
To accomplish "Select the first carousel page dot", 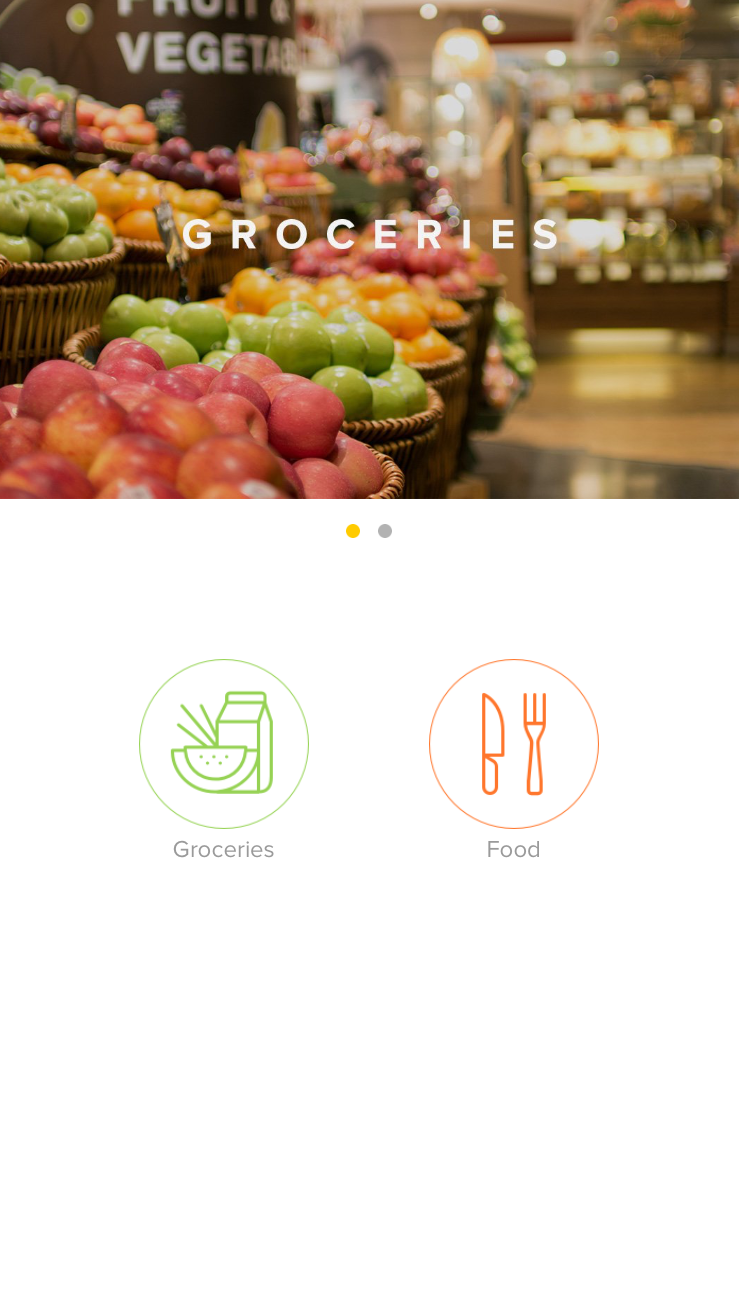I will [x=353, y=531].
